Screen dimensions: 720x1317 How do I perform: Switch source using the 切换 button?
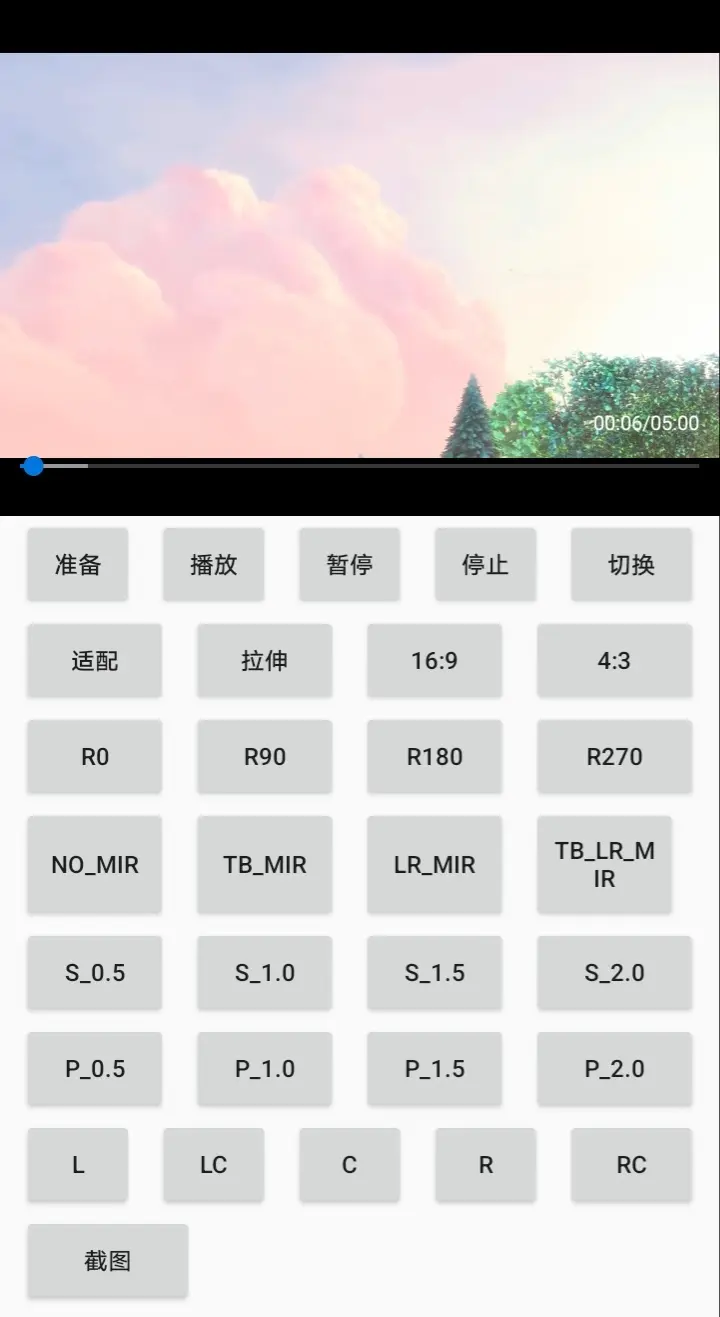tap(631, 564)
